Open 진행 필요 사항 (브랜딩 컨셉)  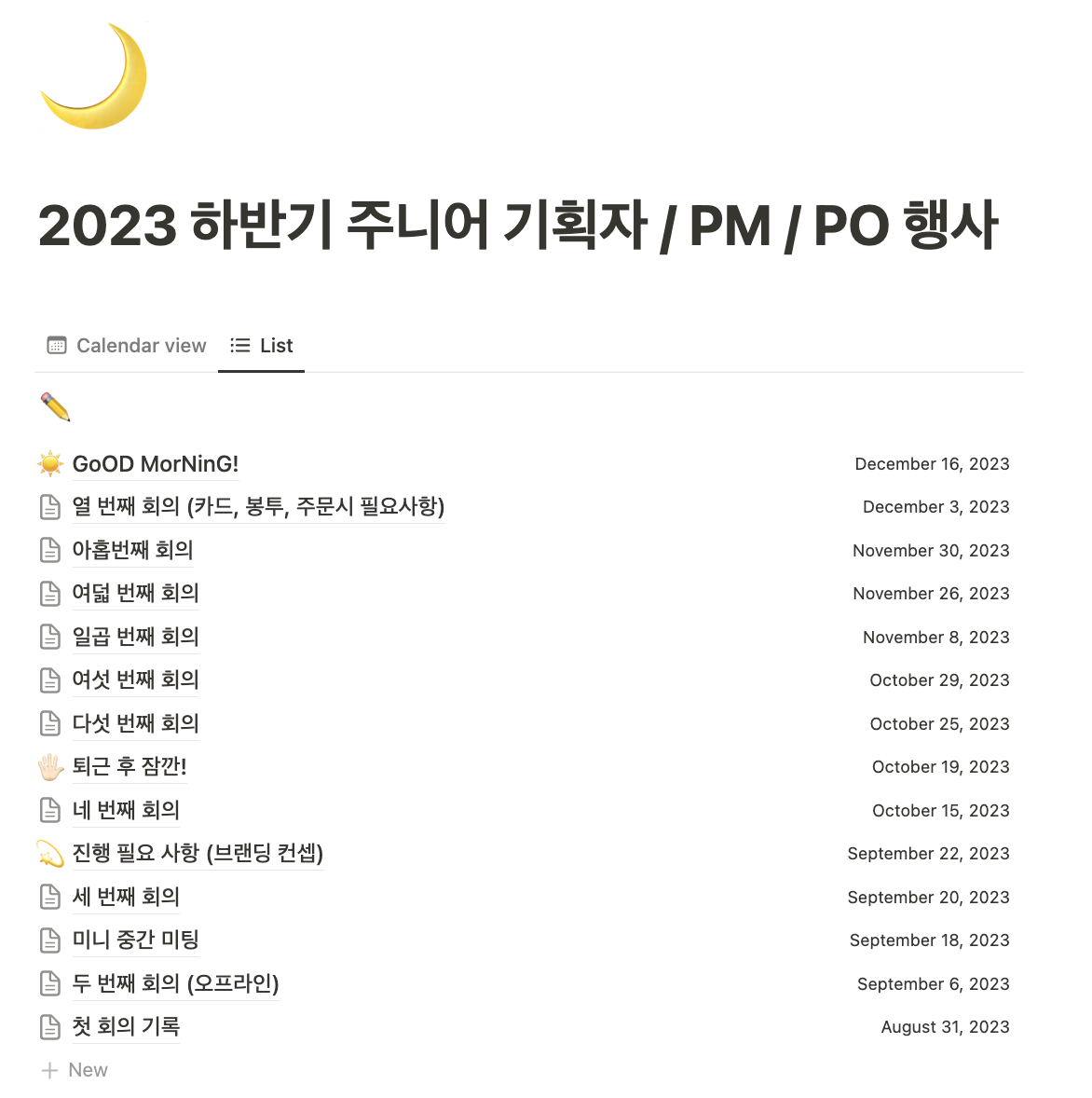click(x=198, y=854)
